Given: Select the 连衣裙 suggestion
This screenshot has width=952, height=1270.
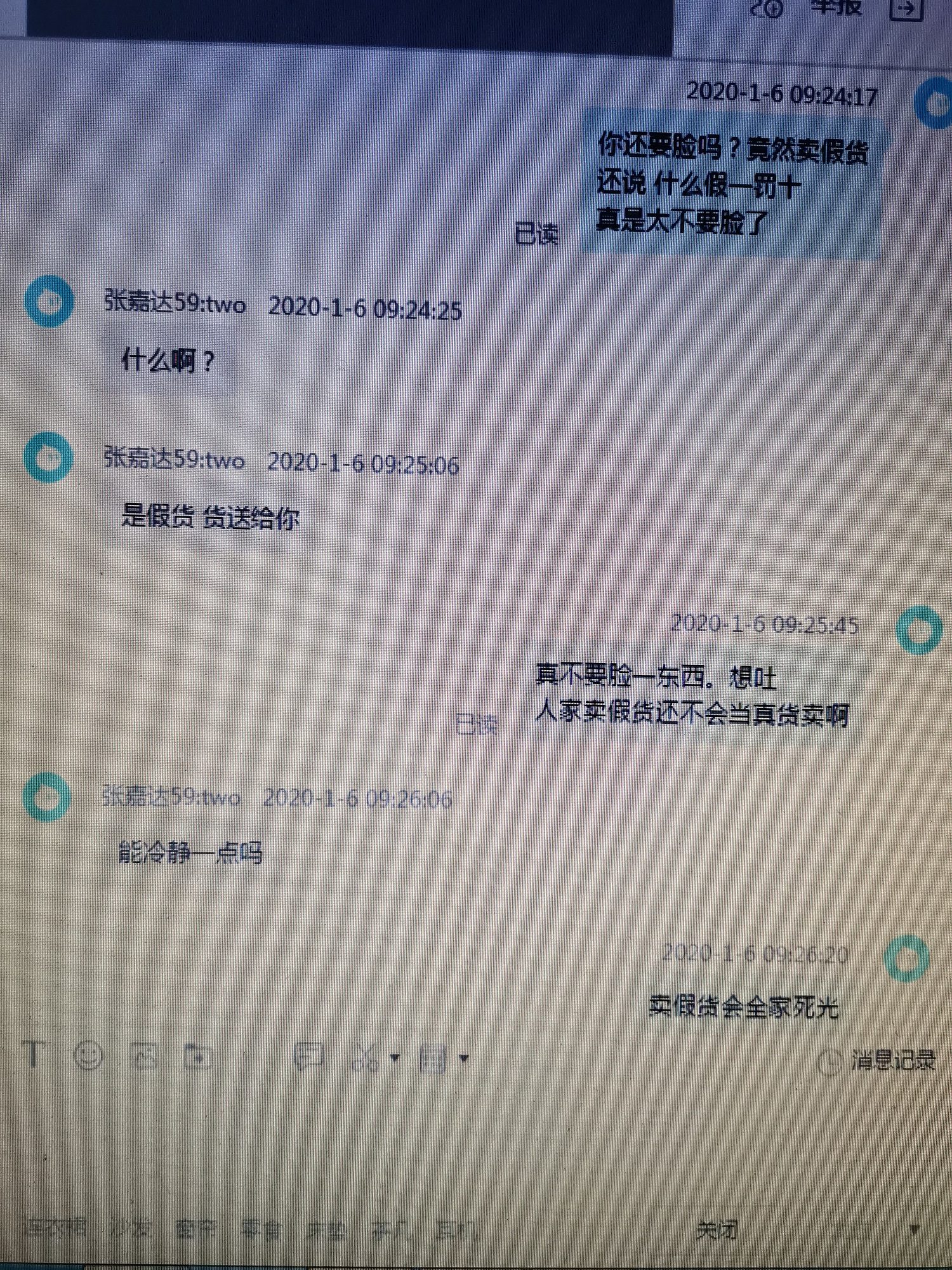Looking at the screenshot, I should coord(55,1227).
